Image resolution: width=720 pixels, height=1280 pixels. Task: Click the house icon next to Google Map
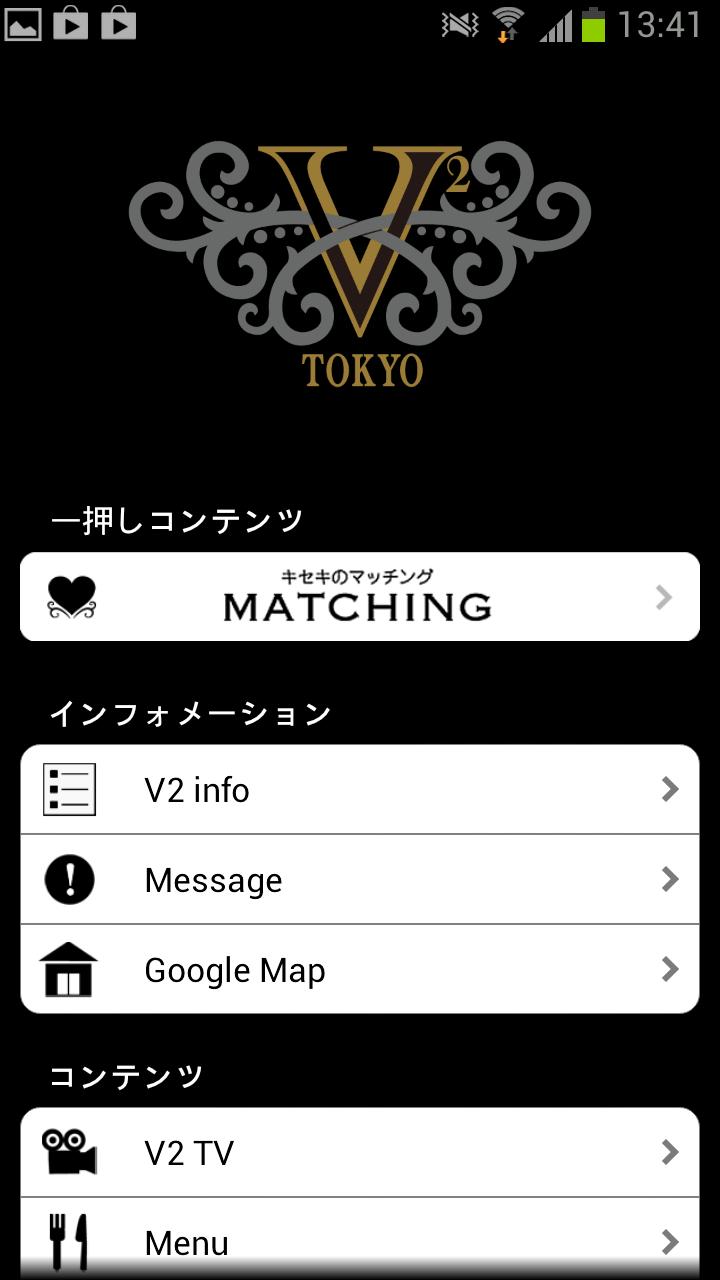pos(68,969)
